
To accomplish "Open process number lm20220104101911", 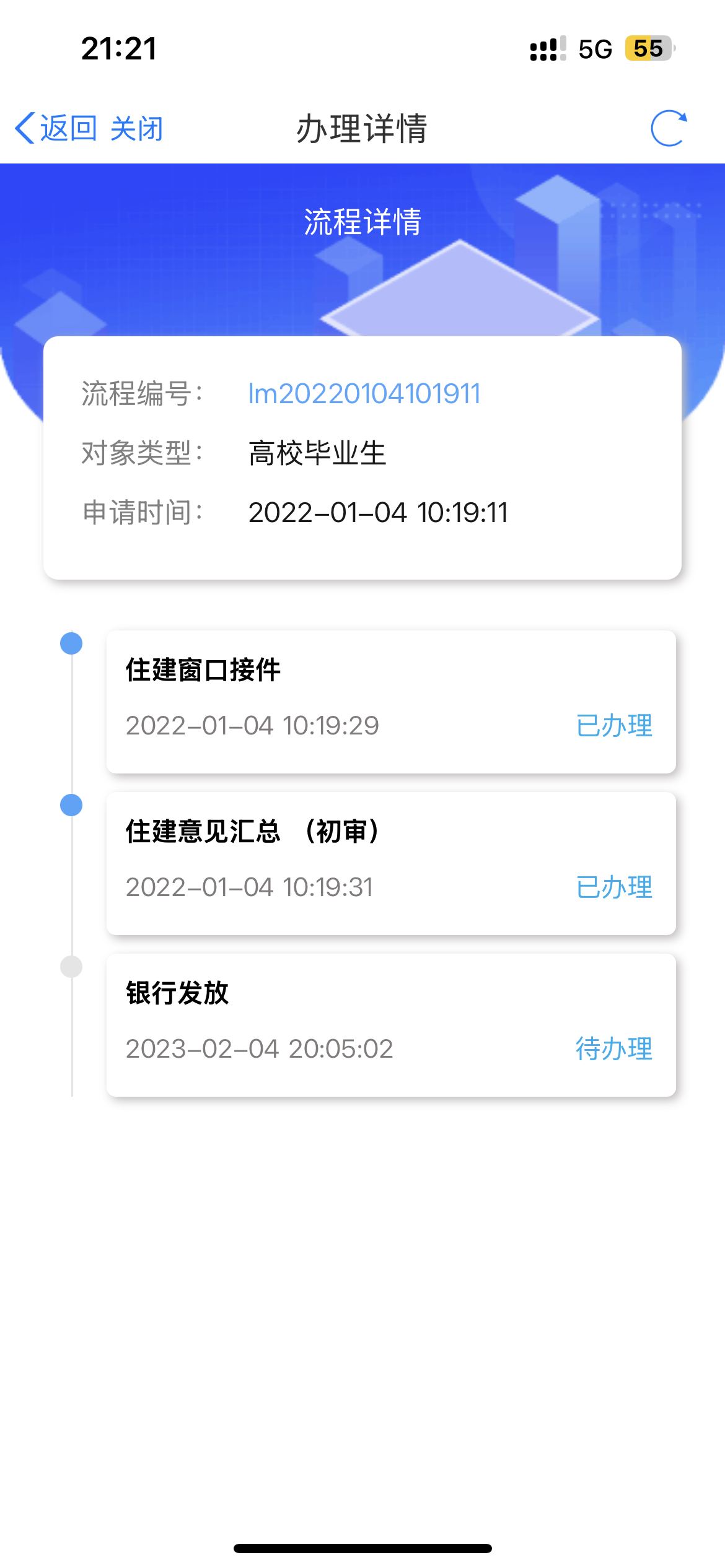I will (364, 394).
